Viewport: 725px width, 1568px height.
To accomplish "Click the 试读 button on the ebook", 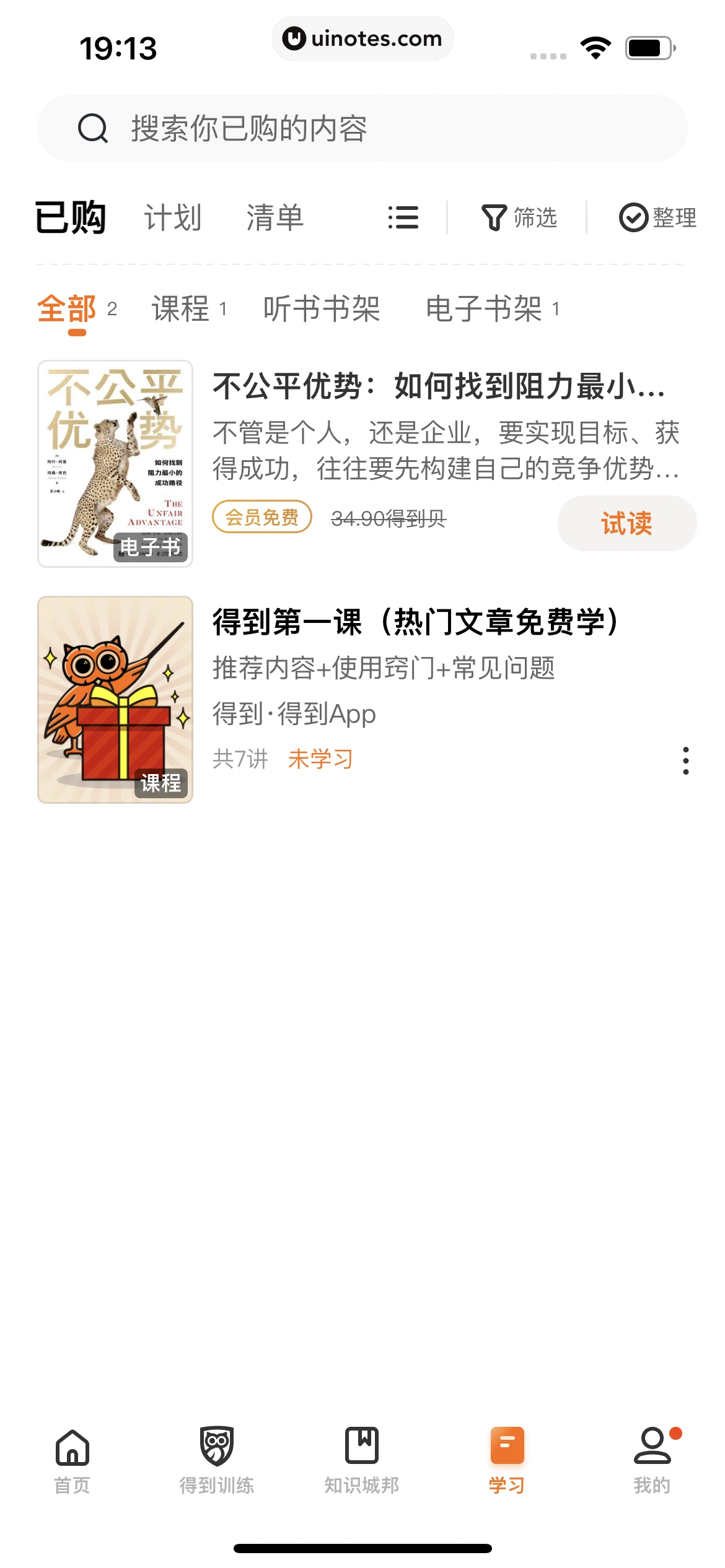I will point(626,523).
